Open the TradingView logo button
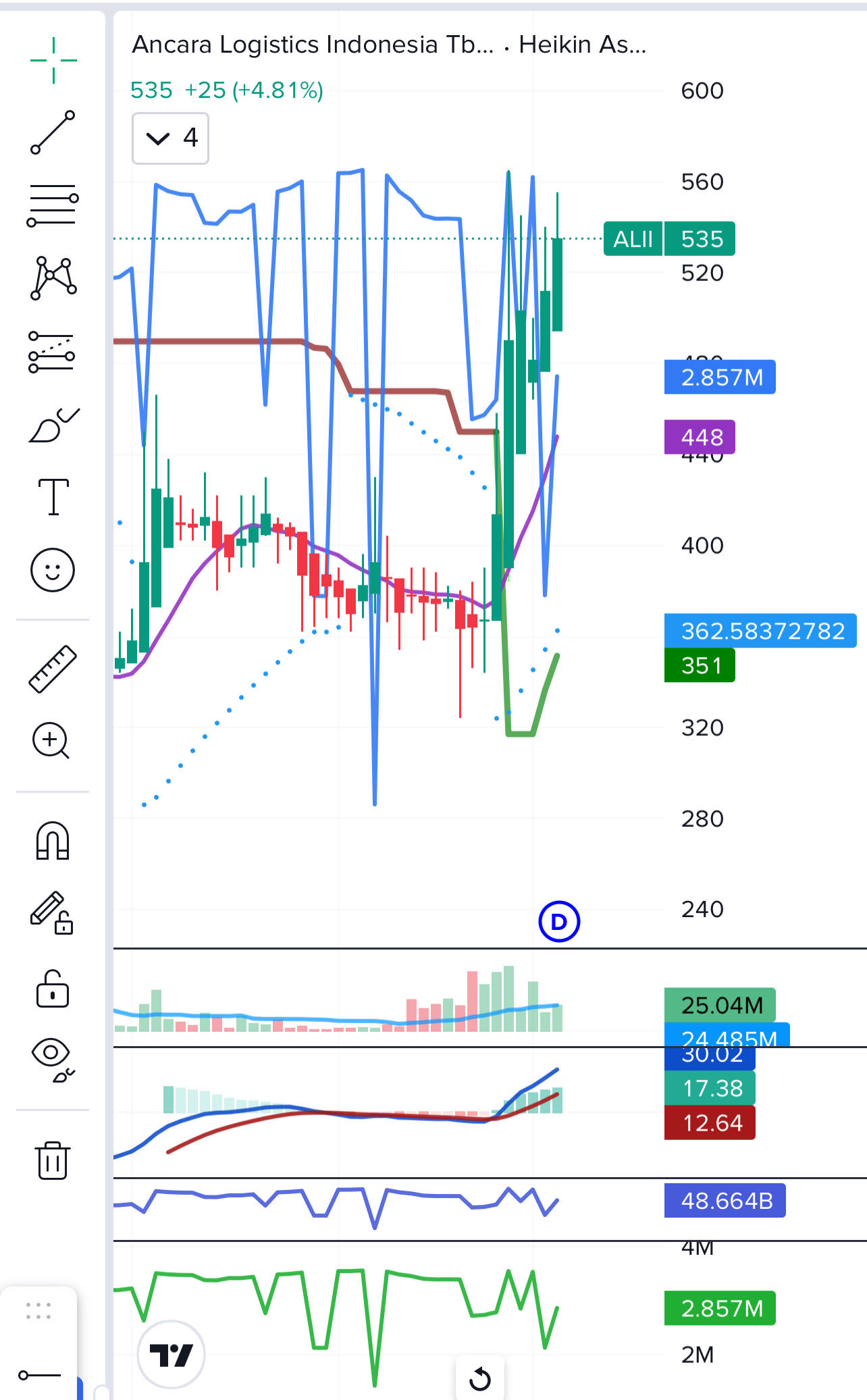Screen dimensions: 867x1400 click(x=171, y=1354)
